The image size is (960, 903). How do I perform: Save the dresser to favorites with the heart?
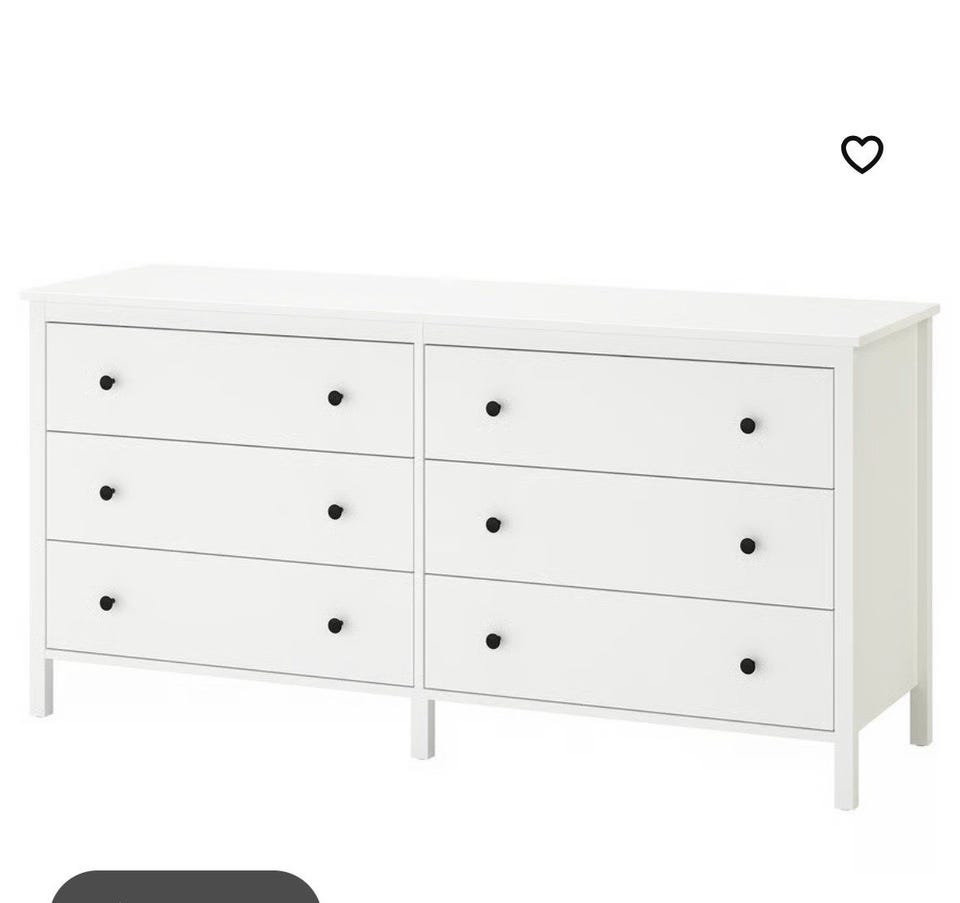coord(861,155)
